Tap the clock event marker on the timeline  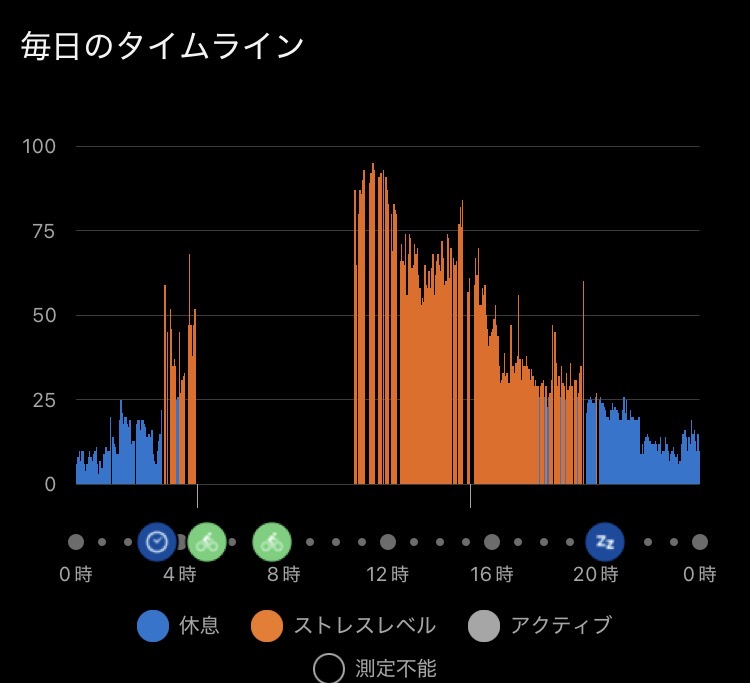point(156,542)
